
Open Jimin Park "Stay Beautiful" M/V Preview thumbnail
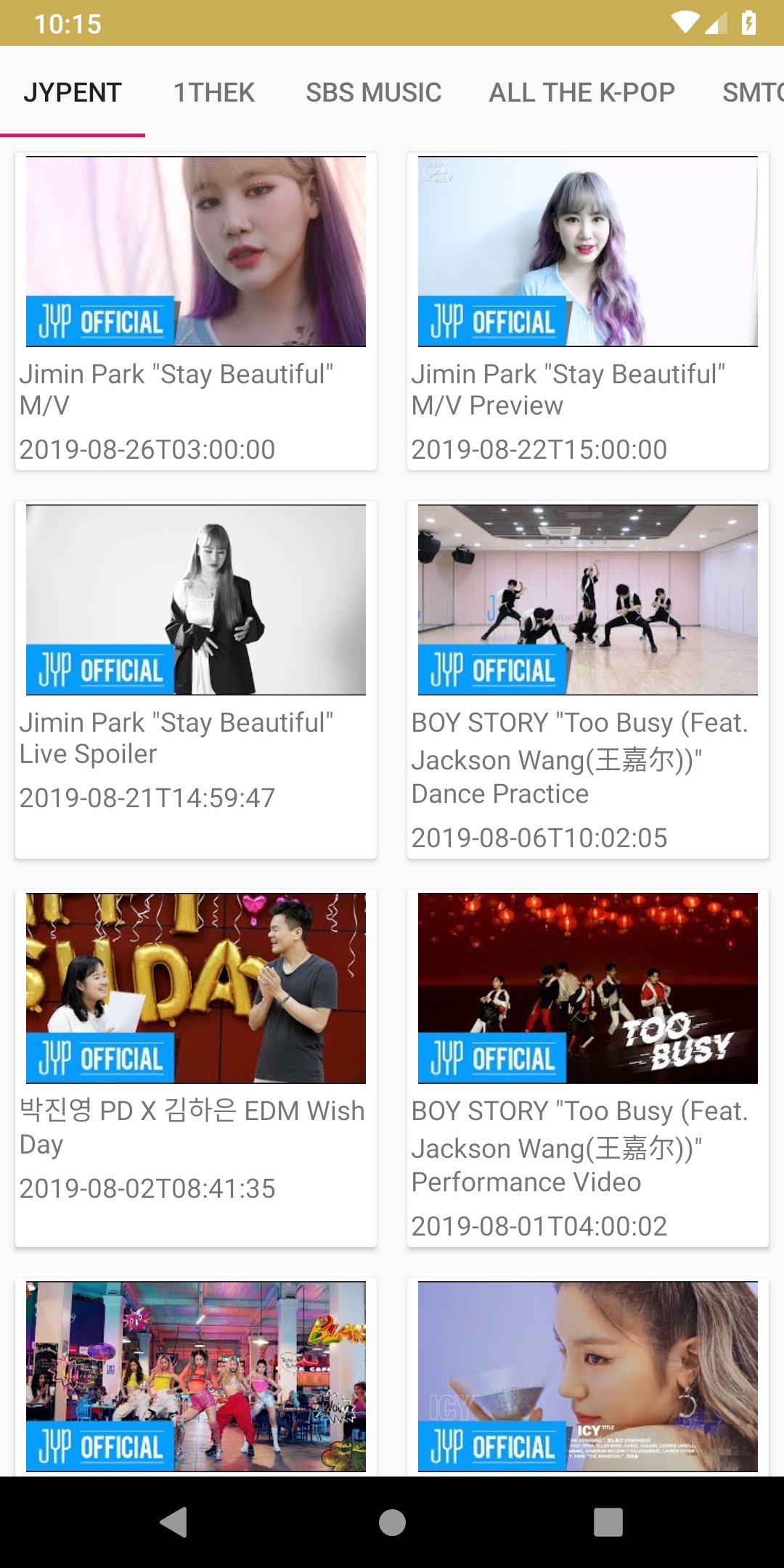click(588, 251)
